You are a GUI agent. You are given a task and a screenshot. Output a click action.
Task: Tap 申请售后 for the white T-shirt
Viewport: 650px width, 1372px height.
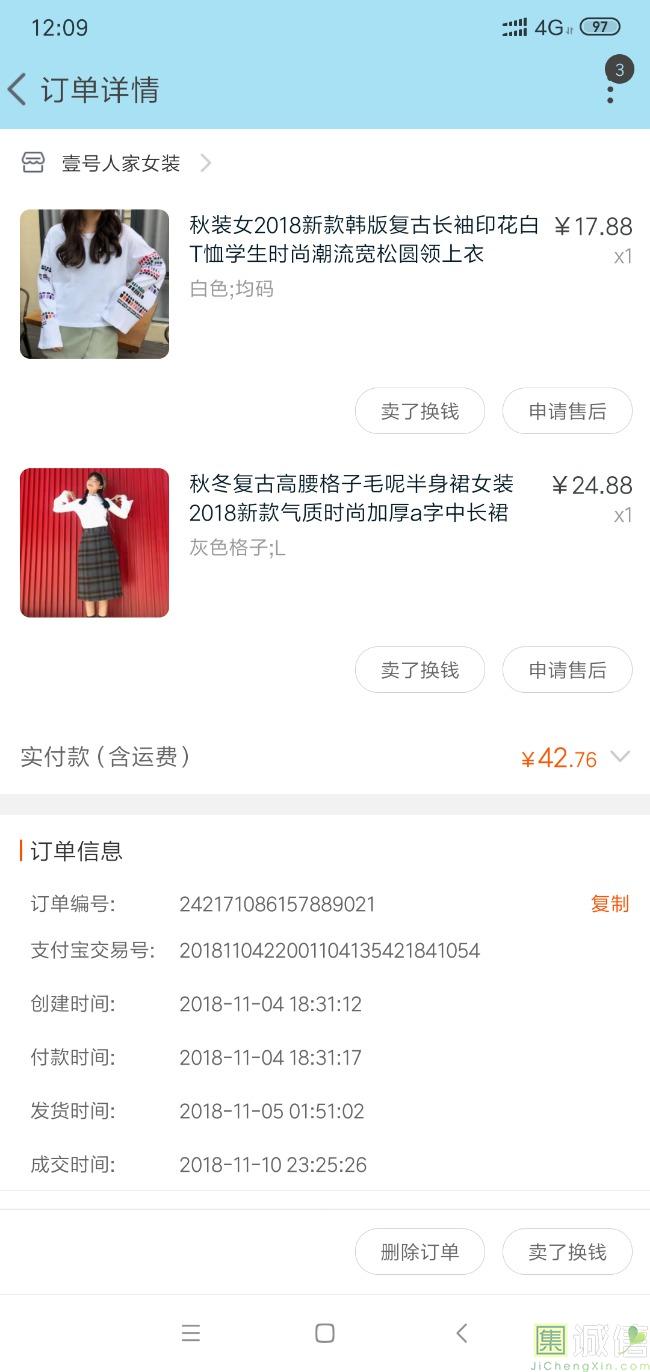pyautogui.click(x=567, y=411)
